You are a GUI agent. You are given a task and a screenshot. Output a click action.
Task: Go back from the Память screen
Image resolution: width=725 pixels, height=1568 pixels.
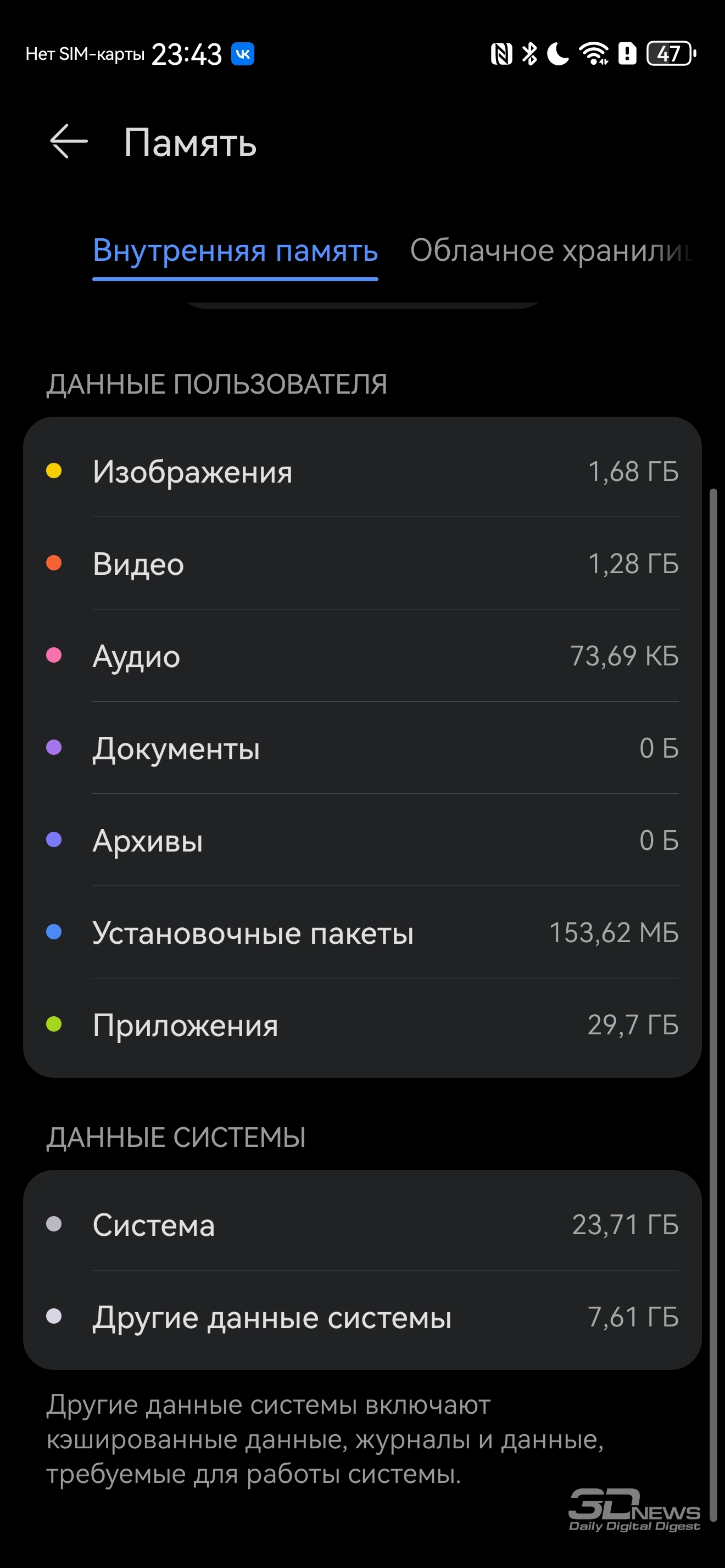click(68, 142)
